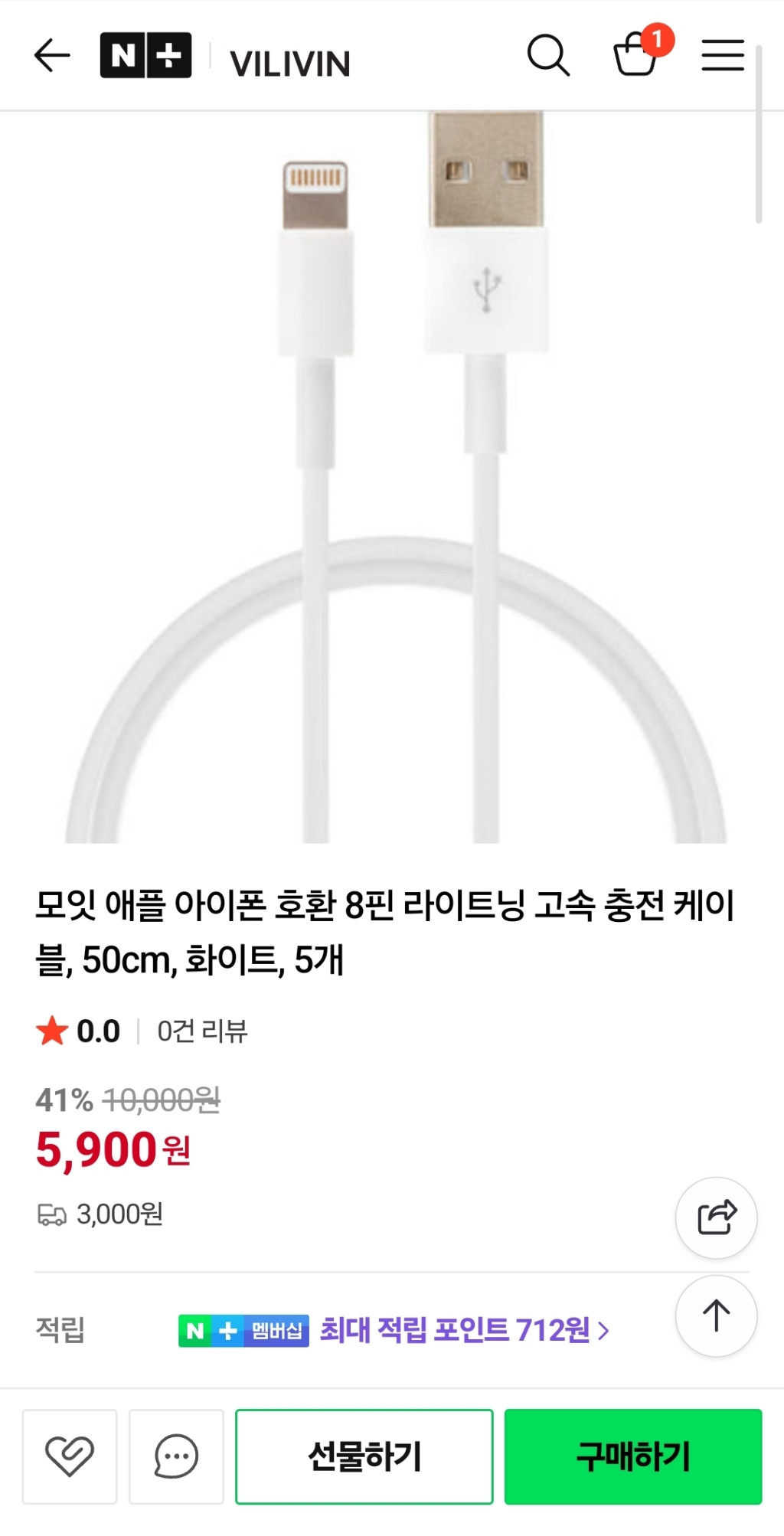Go back using the arrow icon

tap(52, 56)
